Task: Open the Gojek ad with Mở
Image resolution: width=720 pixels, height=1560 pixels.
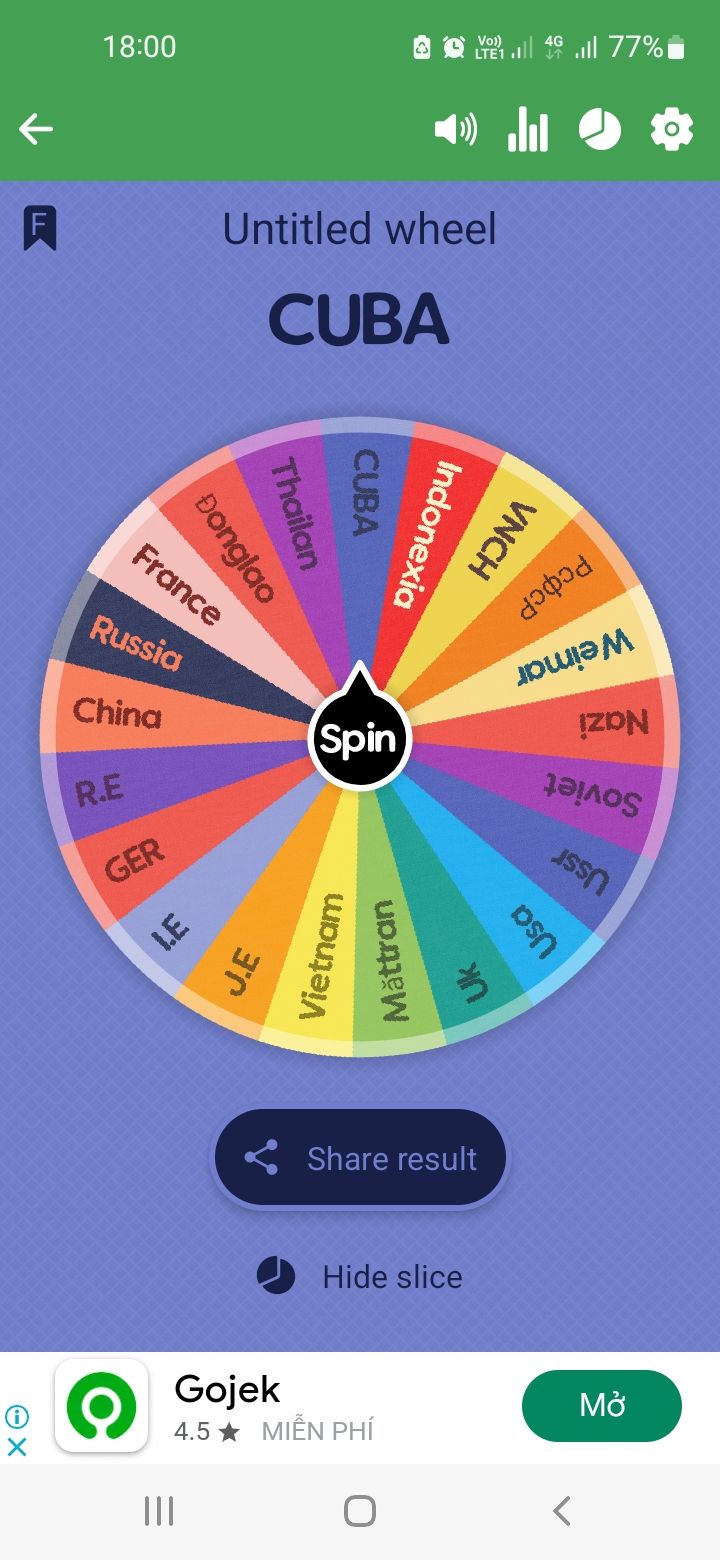Action: coord(602,1405)
